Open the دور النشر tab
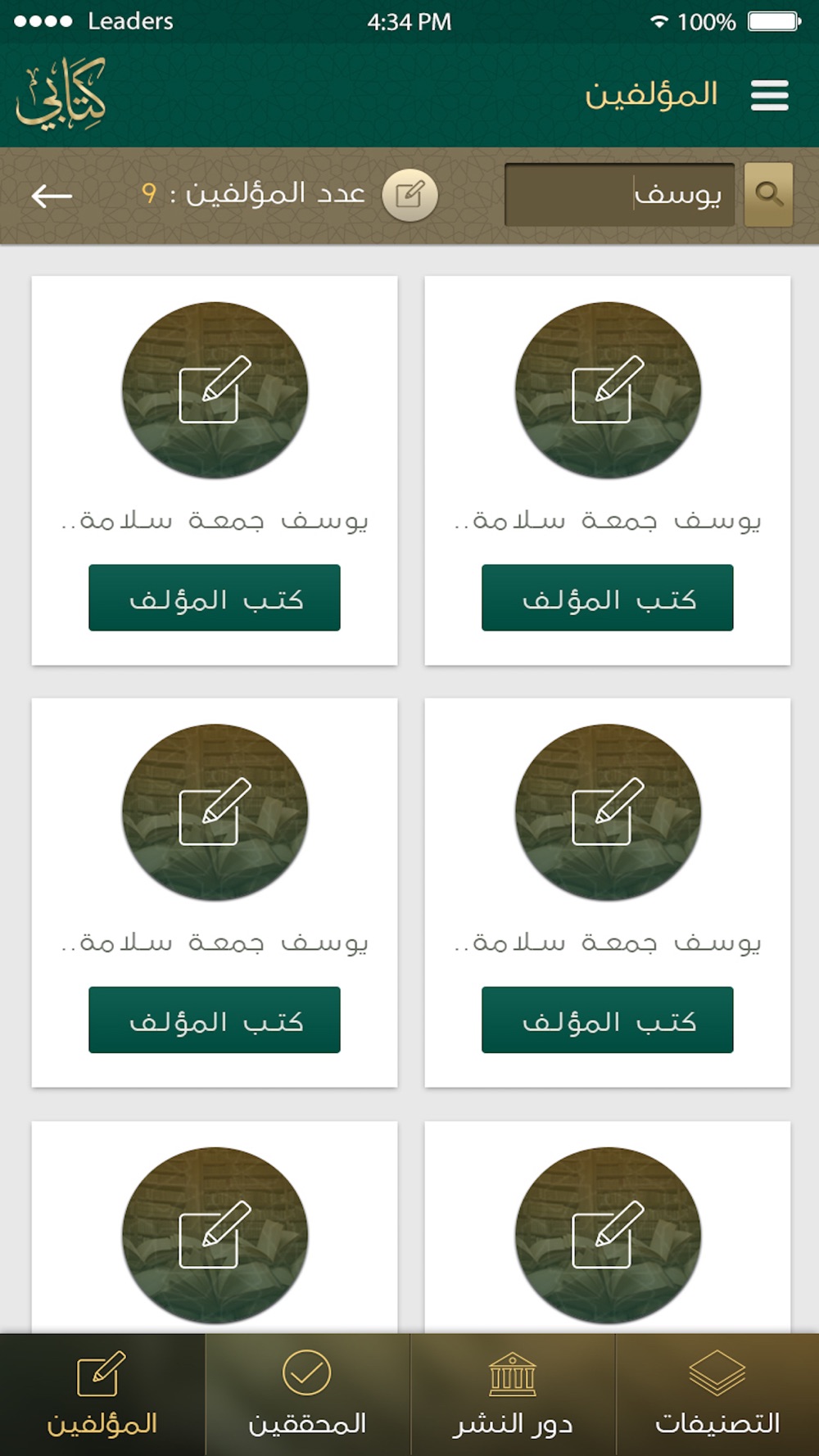 click(513, 1395)
